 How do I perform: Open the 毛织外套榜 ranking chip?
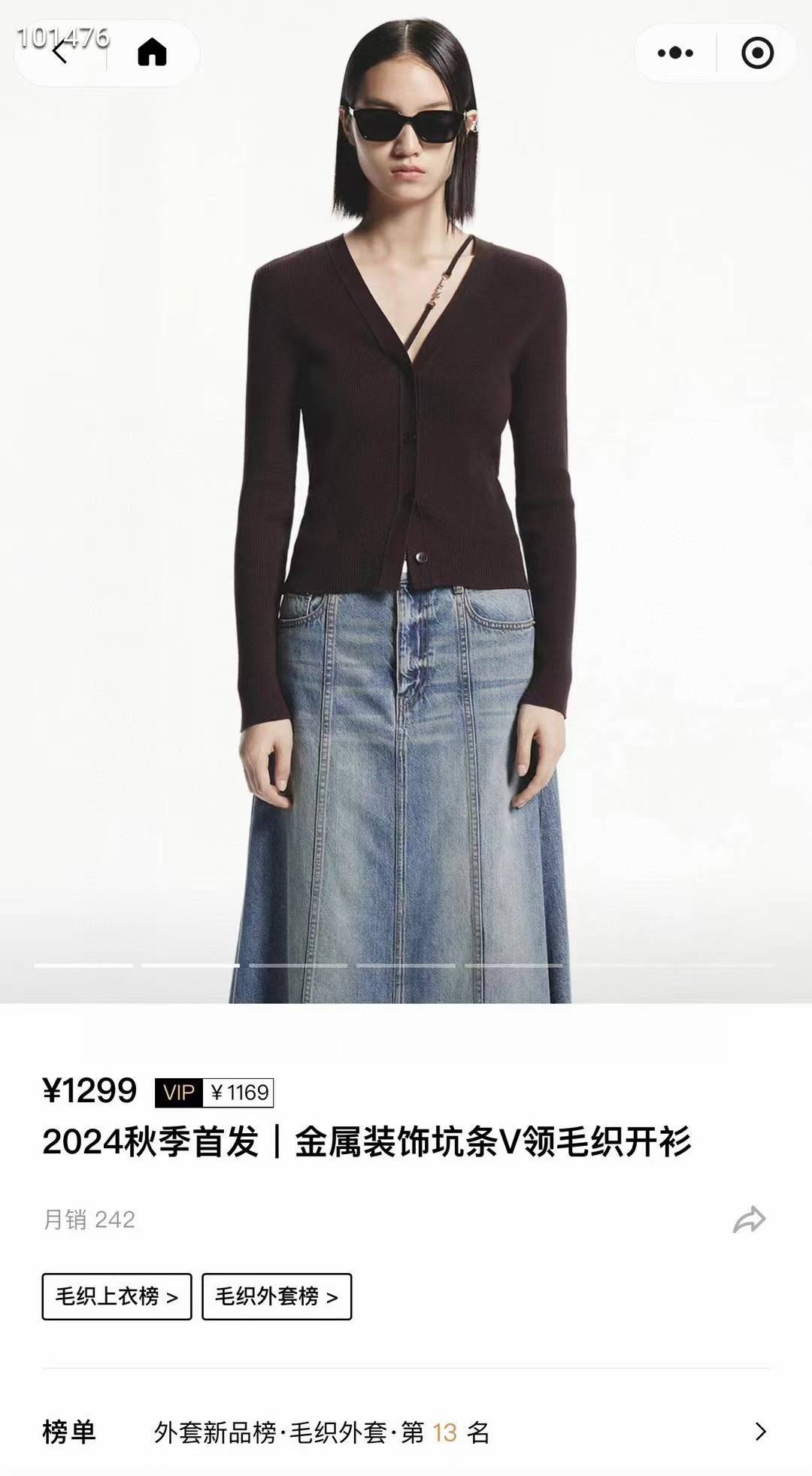277,1296
